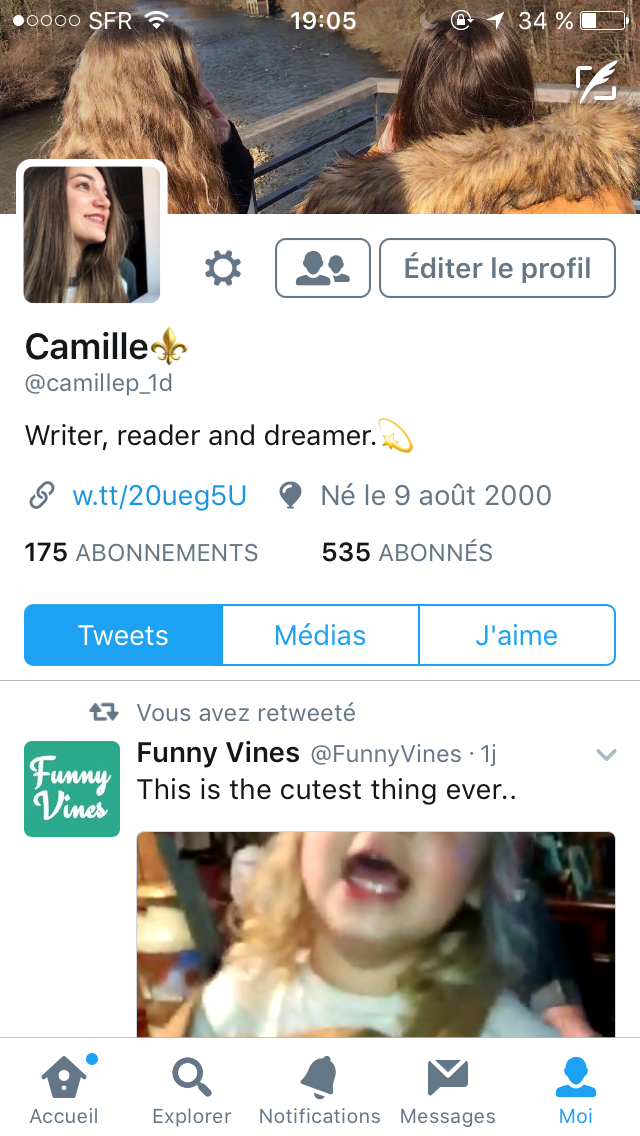Screen dimensions: 640x1136
Task: Open the settings gear menu
Action: [223, 269]
